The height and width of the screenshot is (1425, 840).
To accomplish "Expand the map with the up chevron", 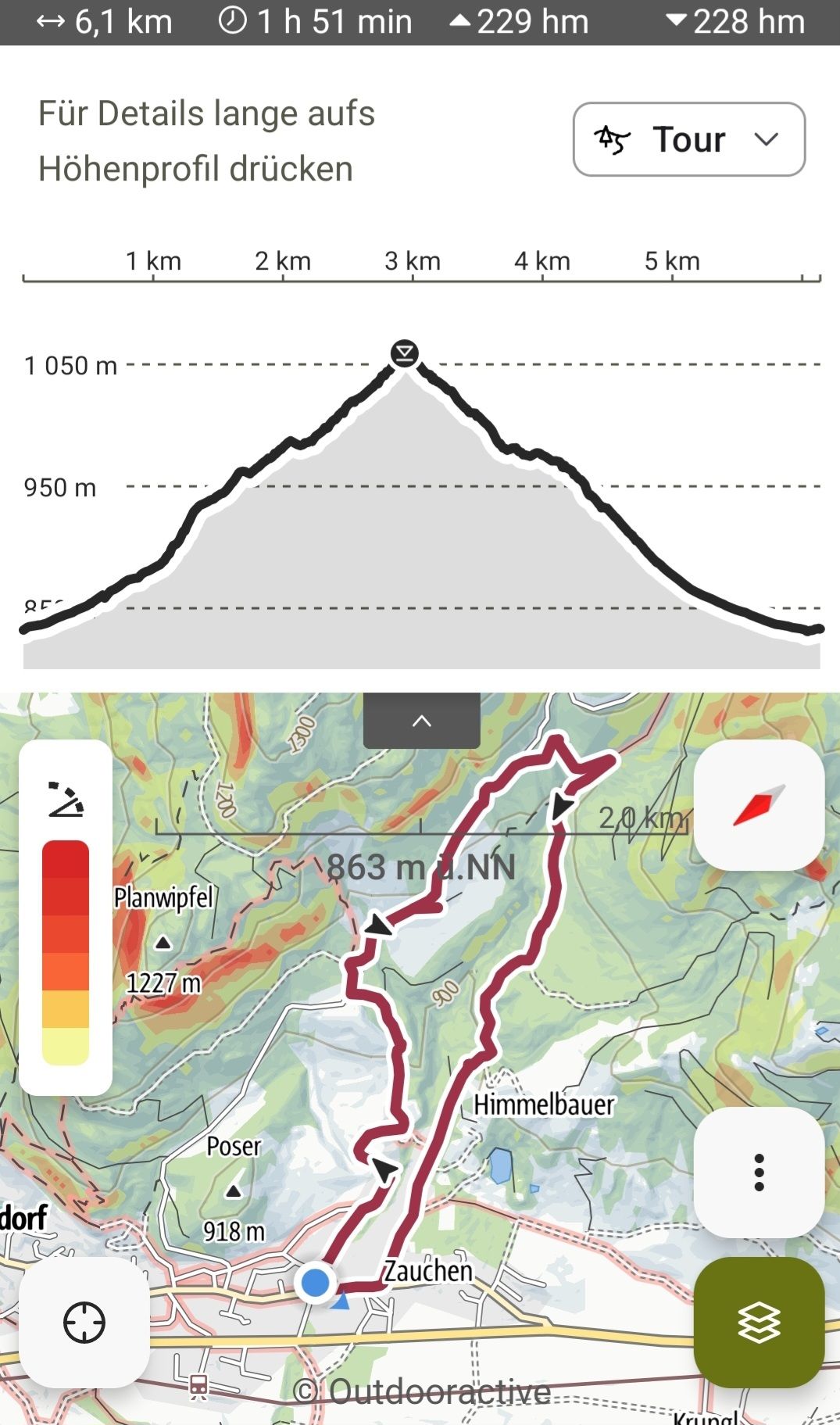I will (x=421, y=721).
